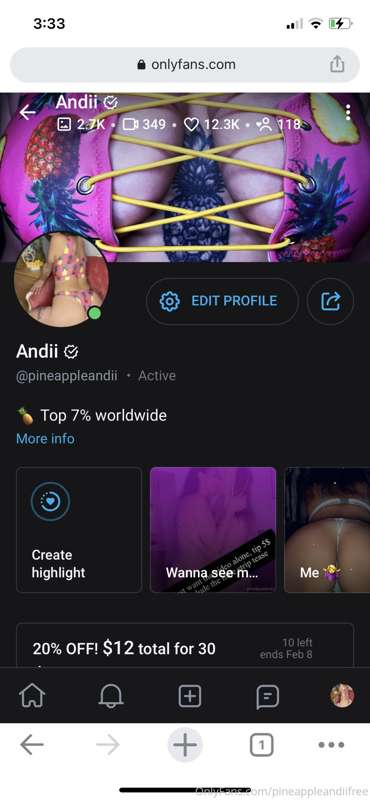Open the "Wanna see m..." highlight
This screenshot has width=370, height=800.
tap(213, 530)
